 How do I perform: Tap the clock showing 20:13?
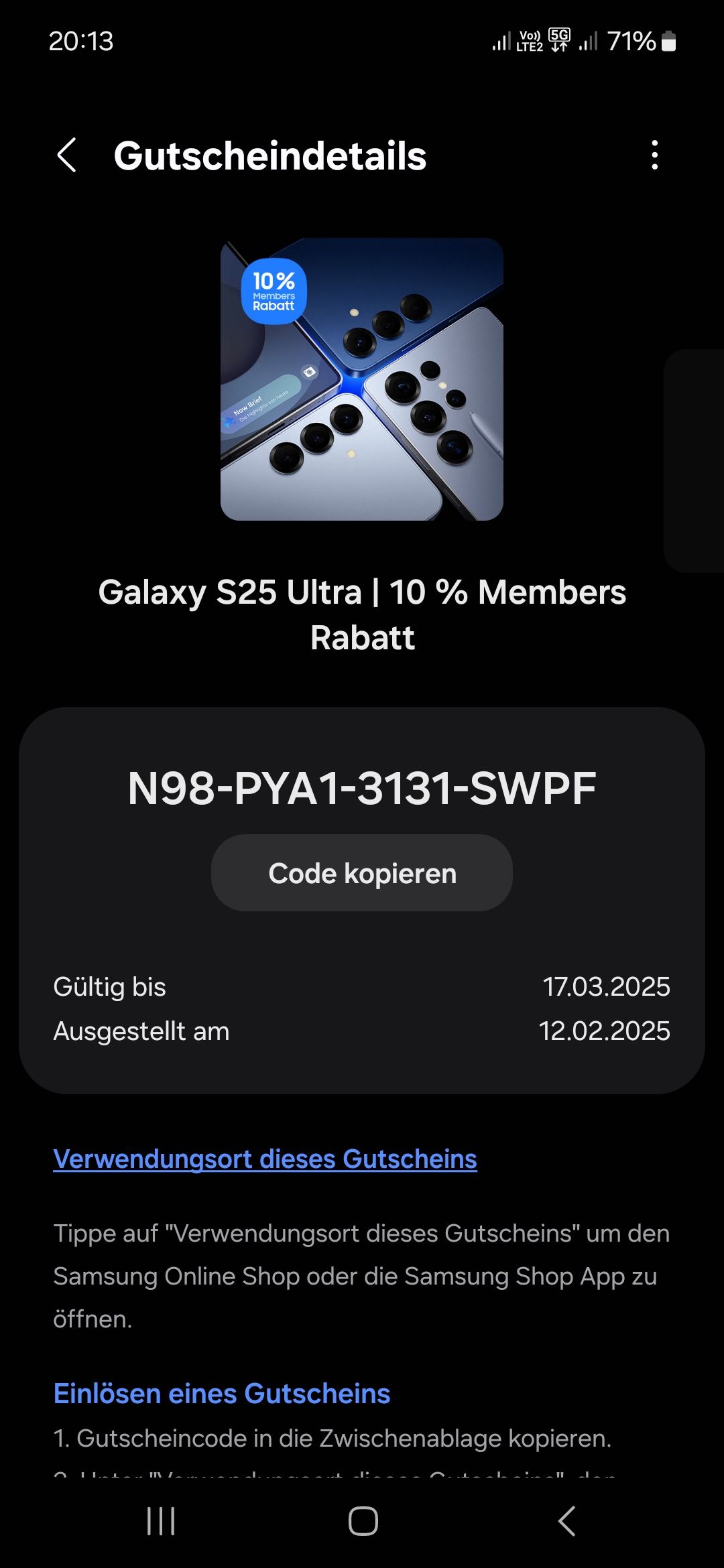tap(80, 42)
